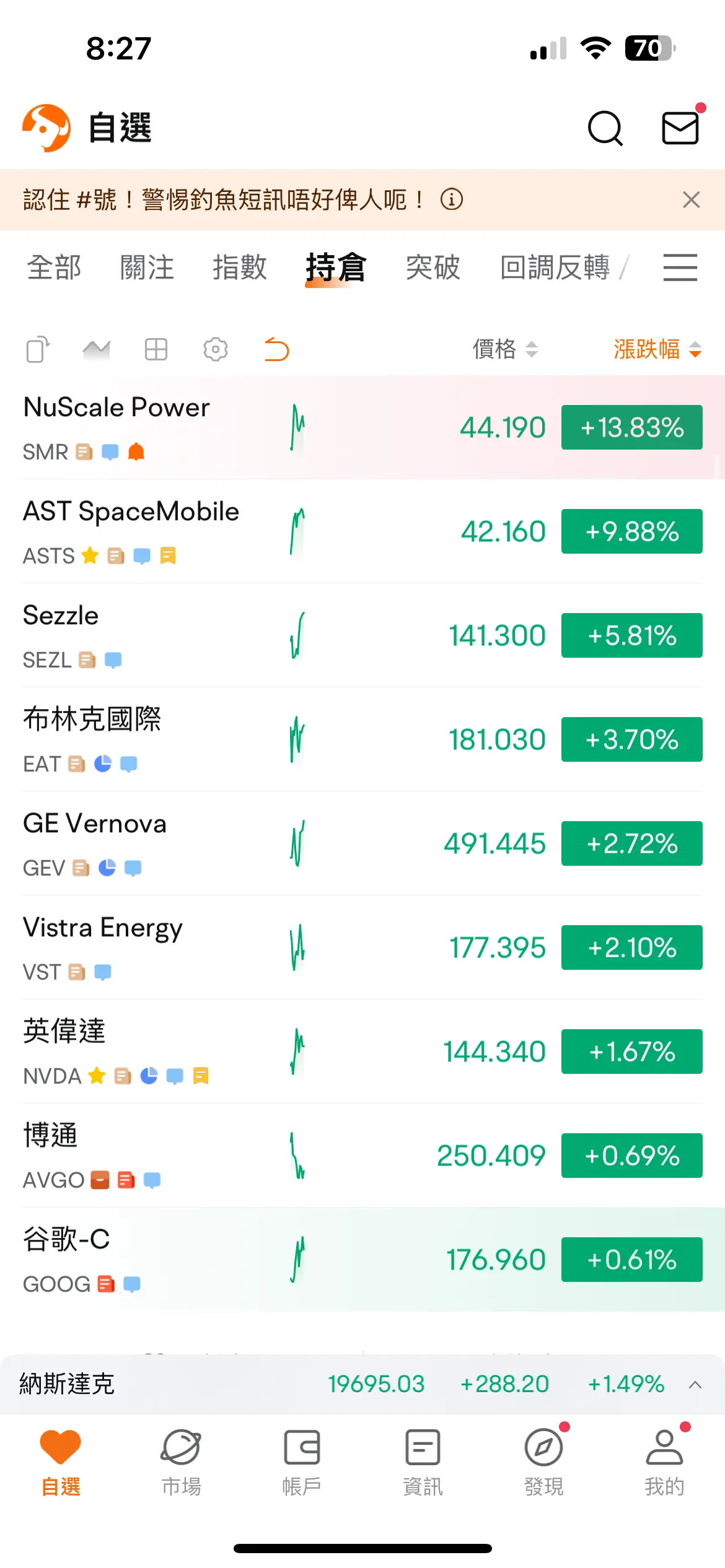Viewport: 725px width, 1568px height.
Task: Open the 我的 profile tab
Action: tap(664, 1463)
